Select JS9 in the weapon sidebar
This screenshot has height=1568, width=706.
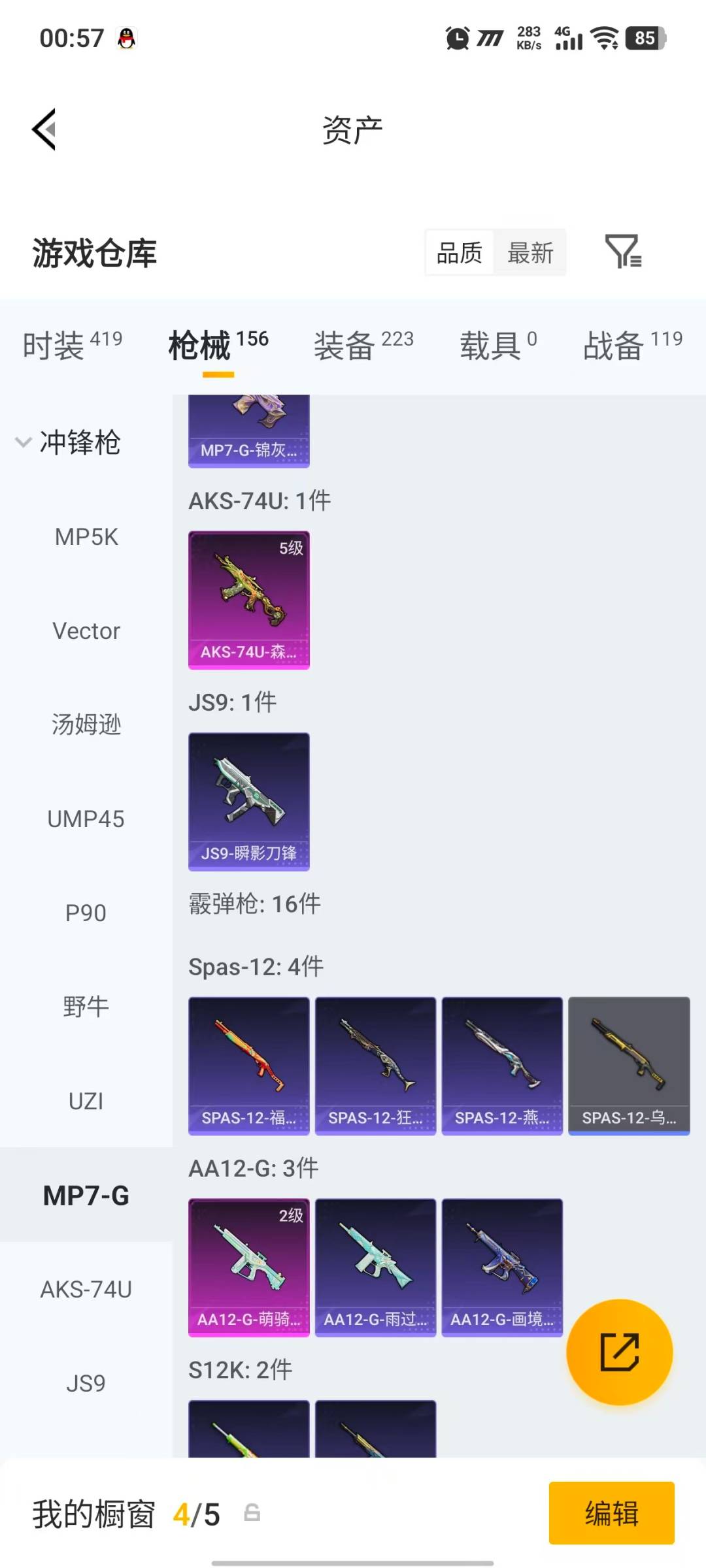(x=86, y=1382)
